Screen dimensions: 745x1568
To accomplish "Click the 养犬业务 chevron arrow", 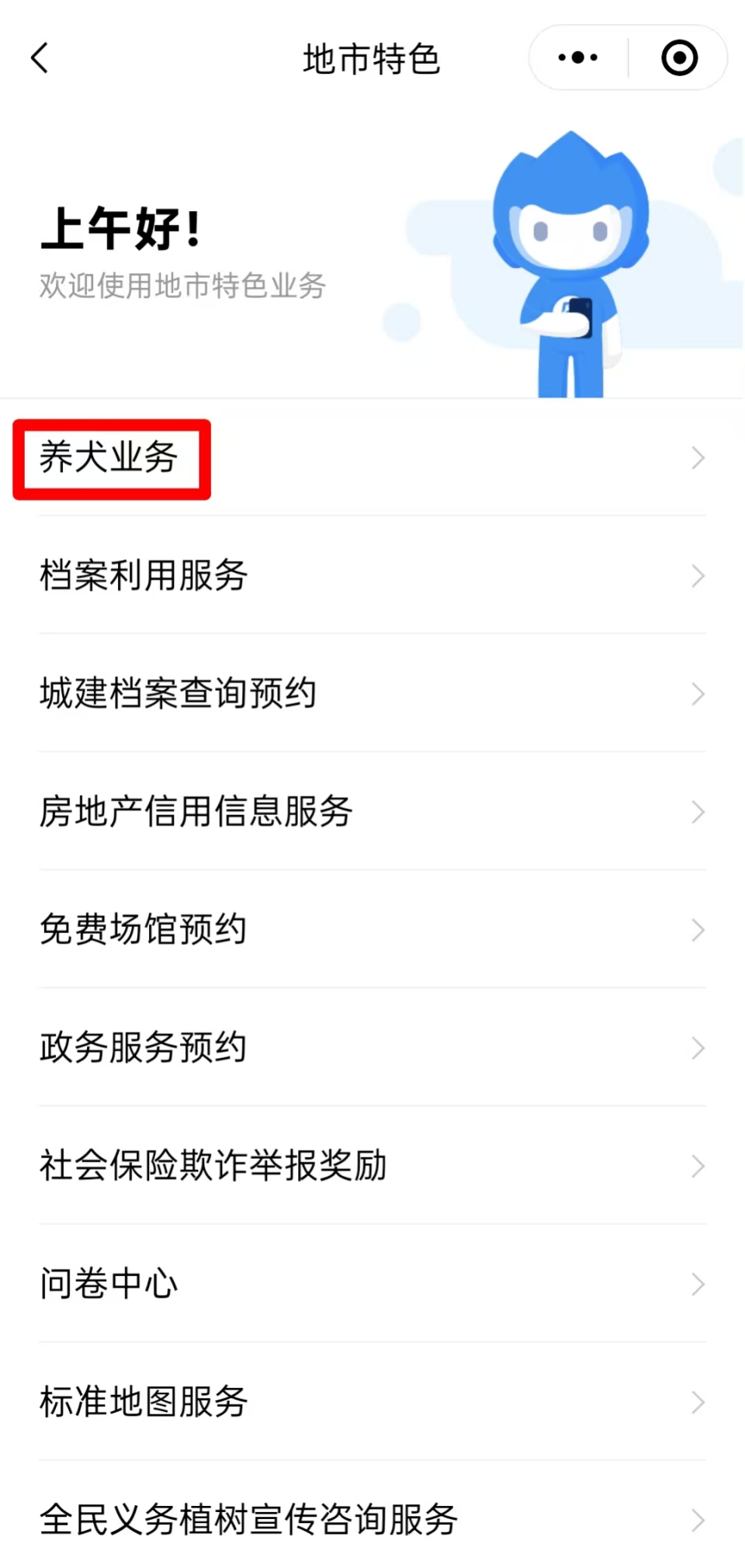I will [x=696, y=458].
